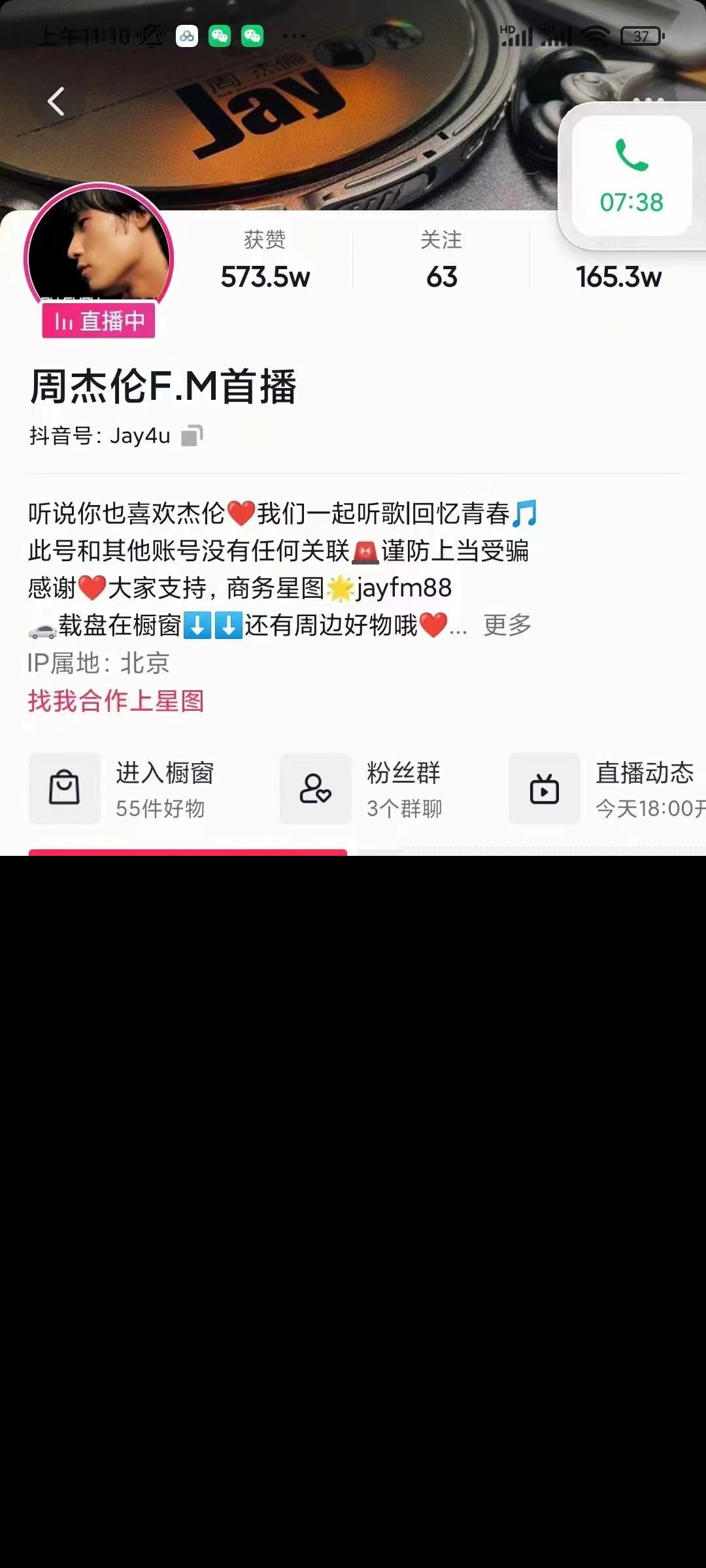Screen dimensions: 706x1568
Task: View the 获赞 likes count
Action: pos(265,260)
